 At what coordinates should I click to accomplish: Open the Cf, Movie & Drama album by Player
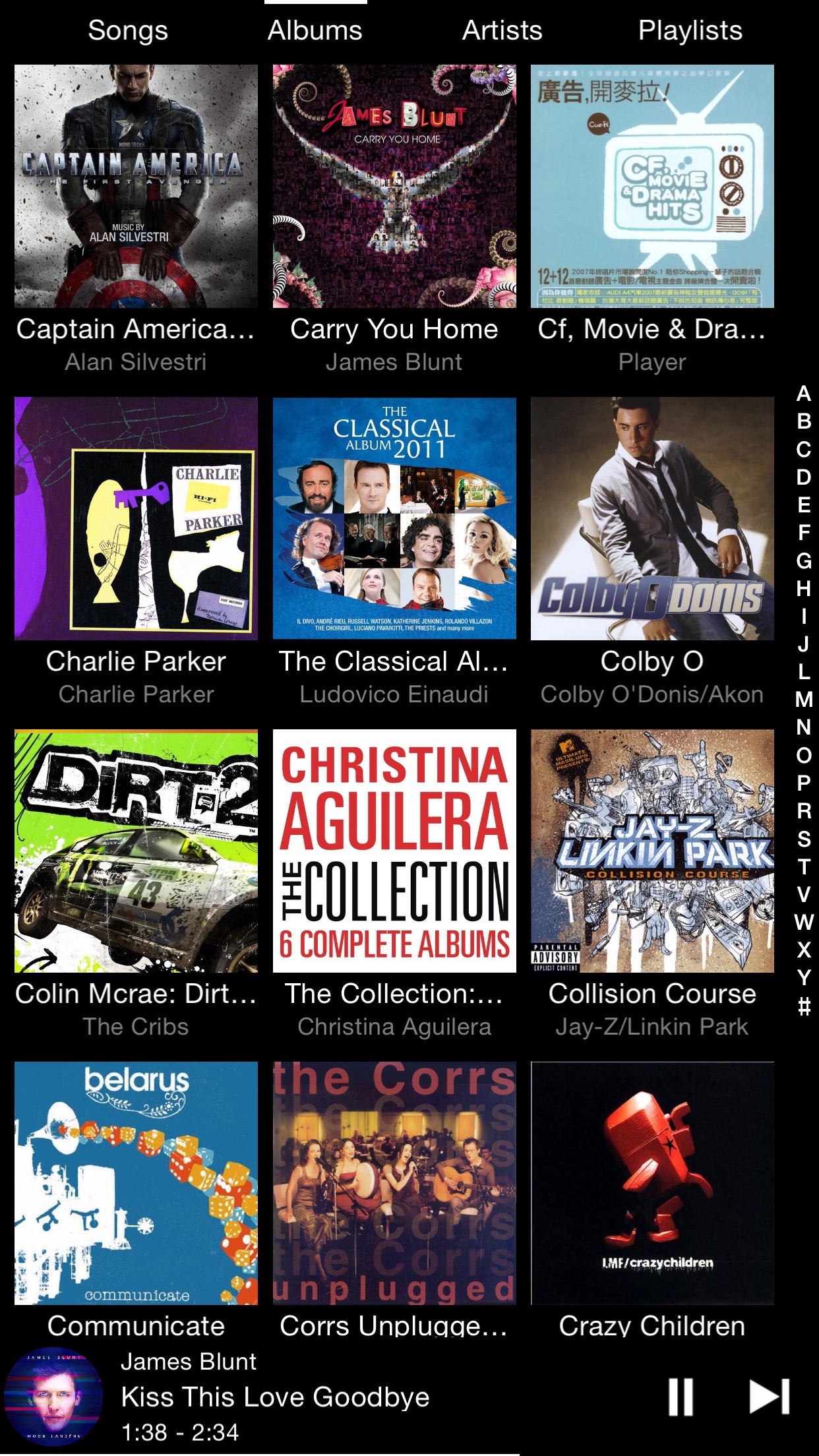pyautogui.click(x=652, y=187)
